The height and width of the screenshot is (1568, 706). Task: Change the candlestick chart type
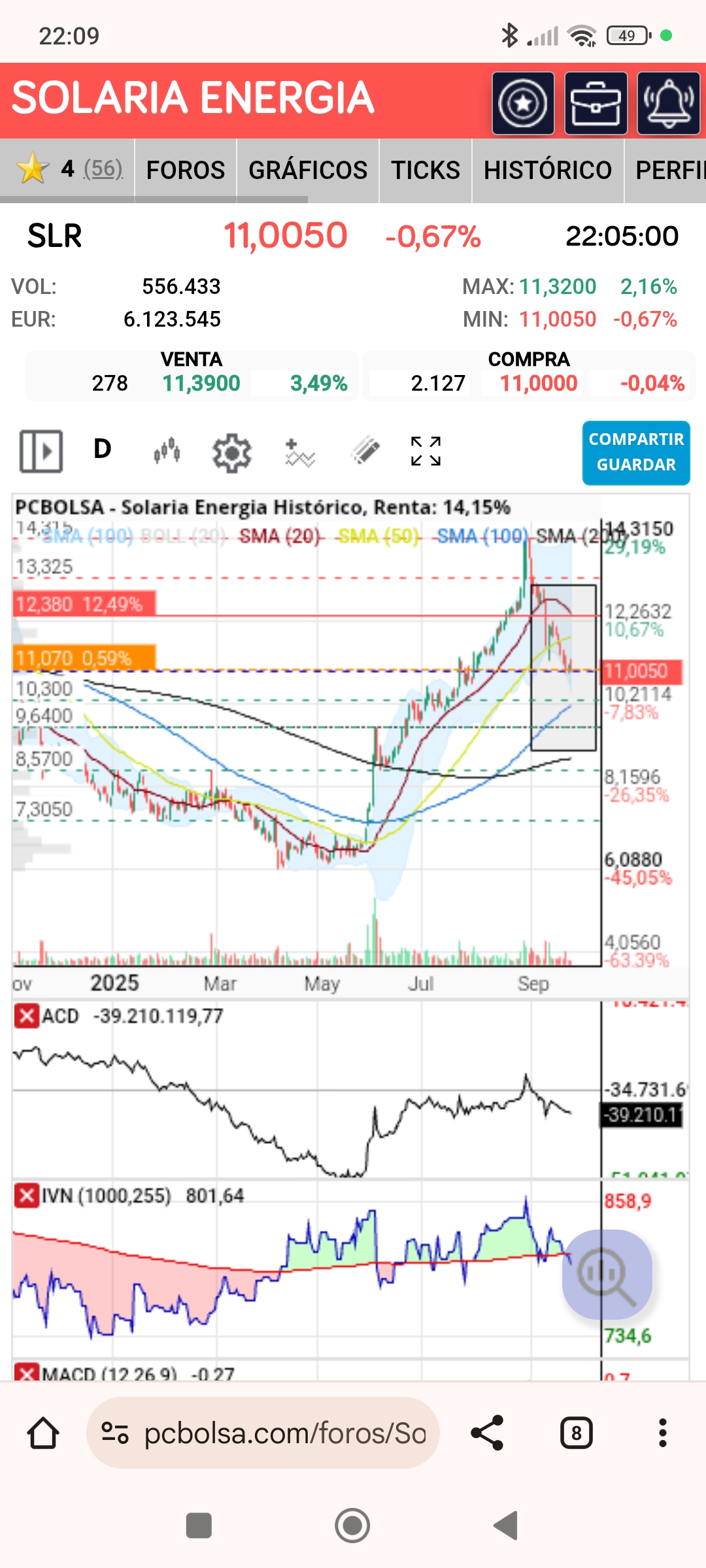[x=167, y=451]
